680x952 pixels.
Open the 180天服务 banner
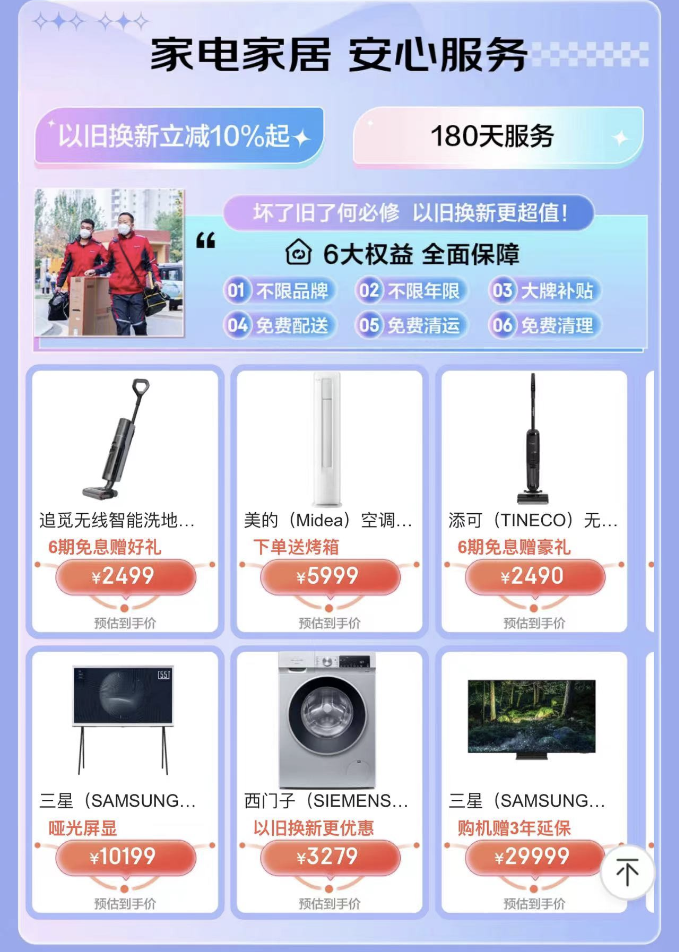(x=497, y=137)
